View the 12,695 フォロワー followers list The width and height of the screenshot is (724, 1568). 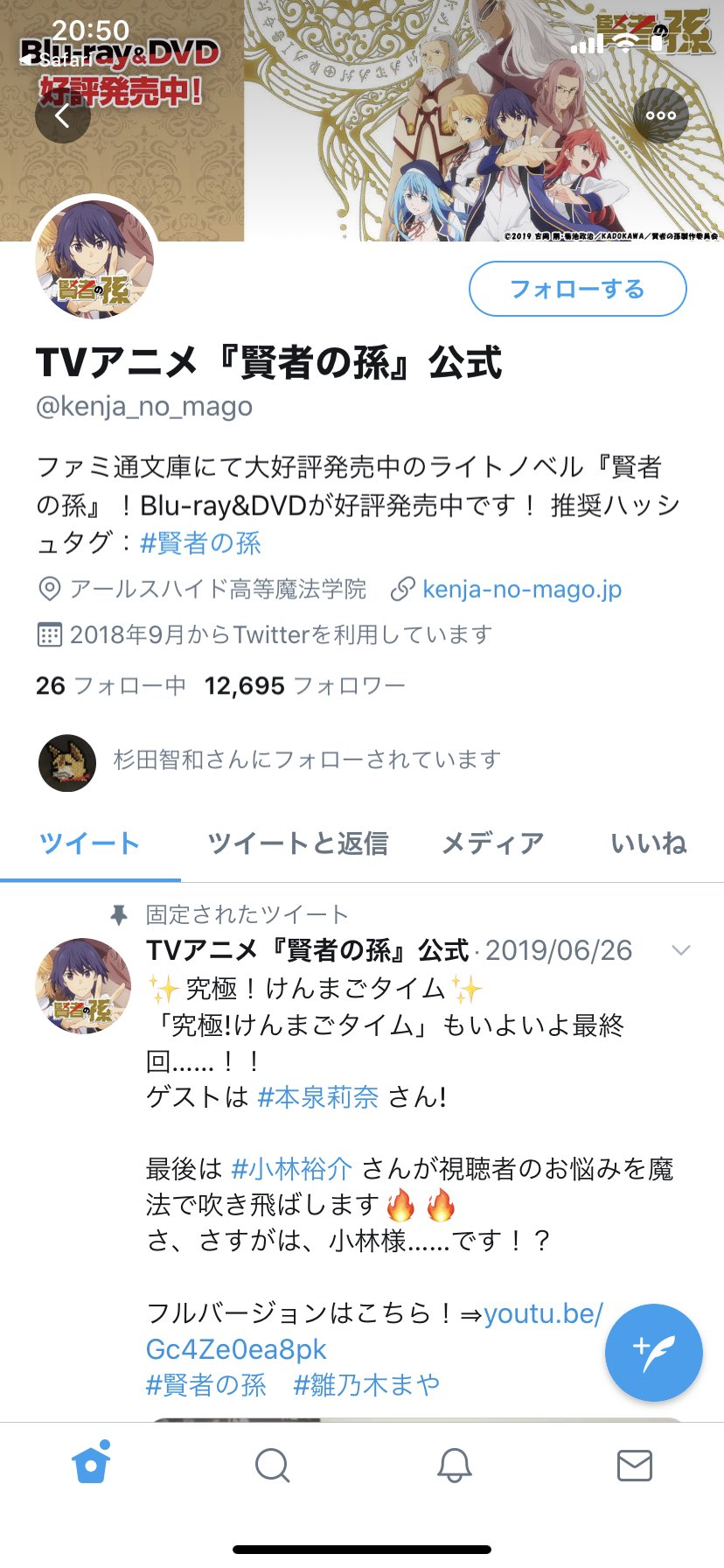pyautogui.click(x=305, y=685)
